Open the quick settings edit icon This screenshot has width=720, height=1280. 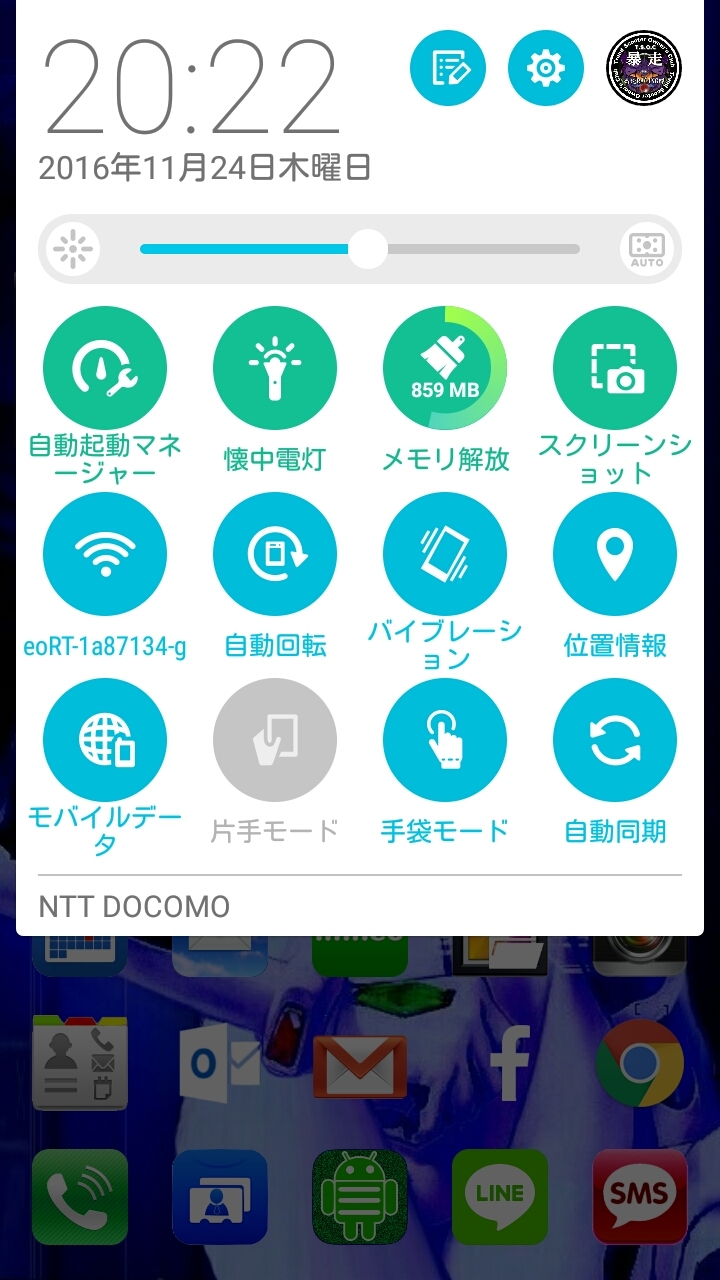[448, 69]
